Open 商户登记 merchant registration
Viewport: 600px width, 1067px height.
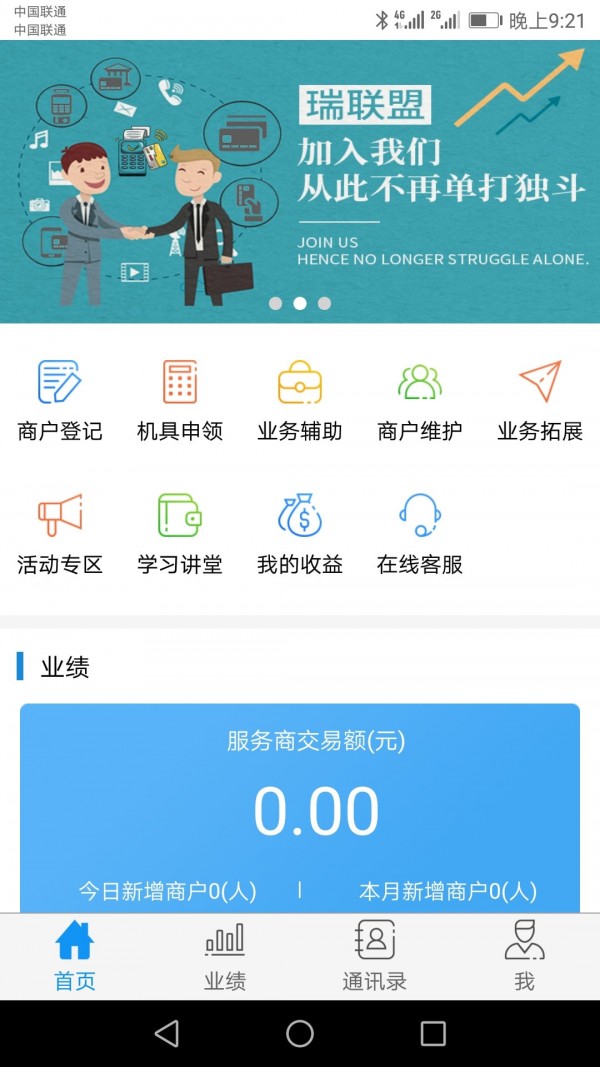coord(60,400)
